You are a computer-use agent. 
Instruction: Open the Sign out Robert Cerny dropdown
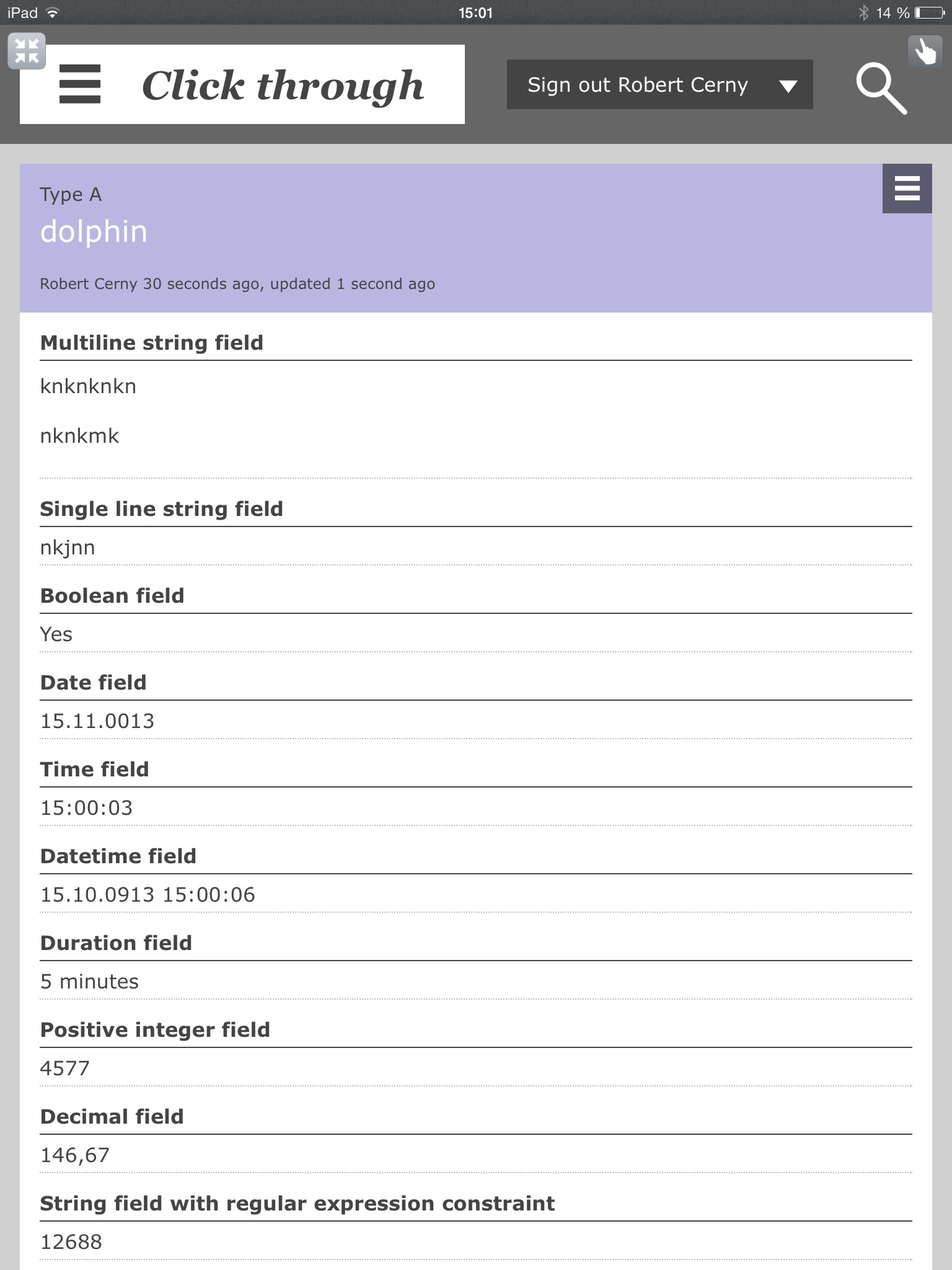659,84
